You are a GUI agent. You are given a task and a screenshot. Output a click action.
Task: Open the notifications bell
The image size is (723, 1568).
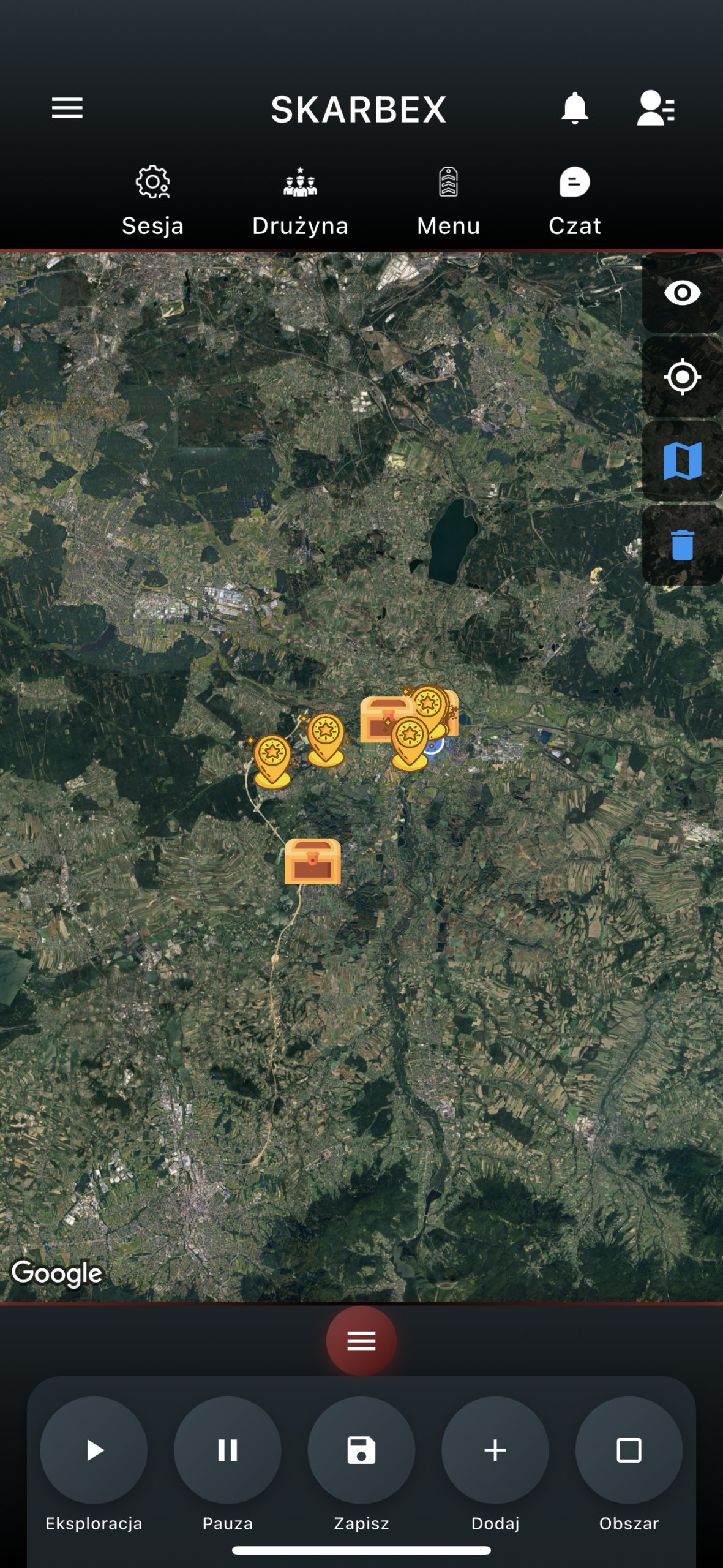pyautogui.click(x=574, y=108)
